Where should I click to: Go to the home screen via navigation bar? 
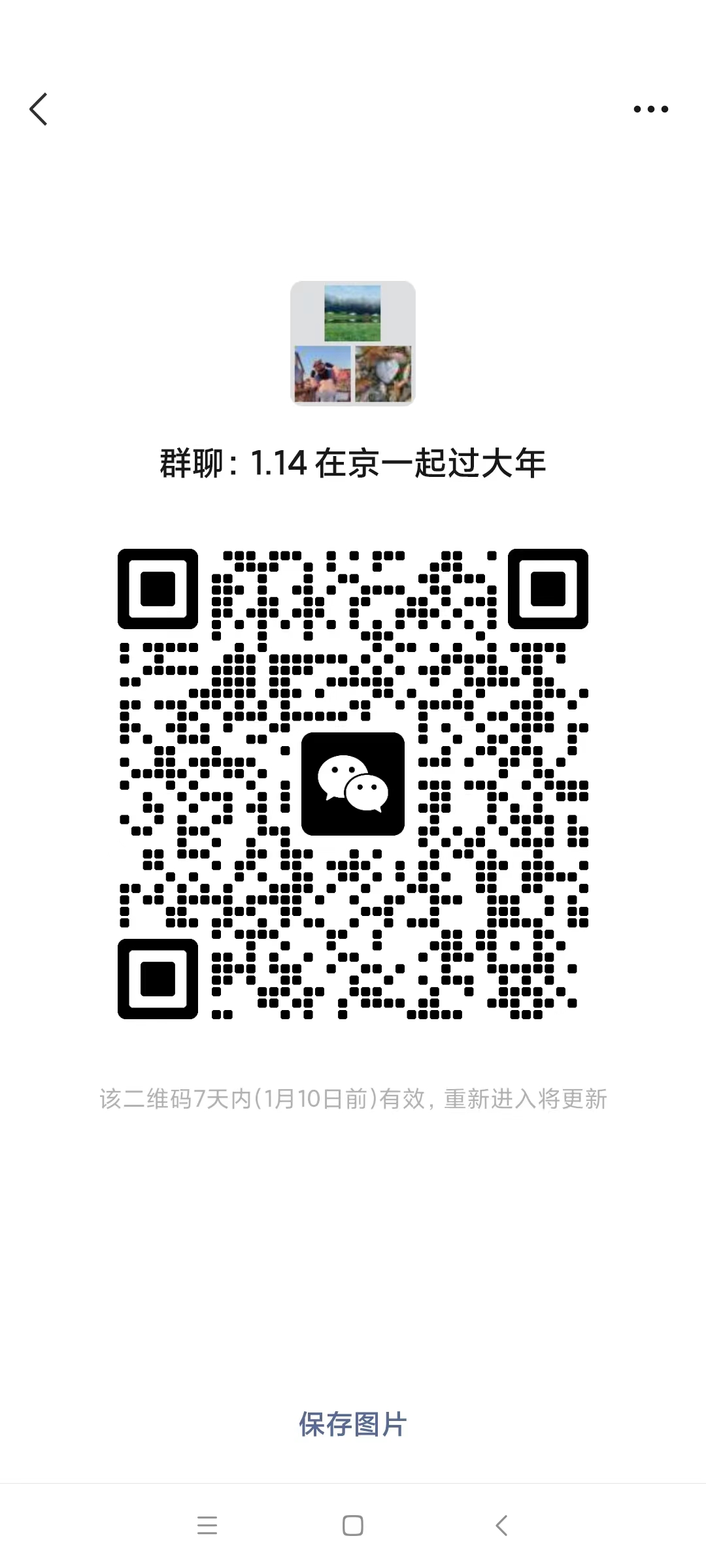(x=353, y=1526)
